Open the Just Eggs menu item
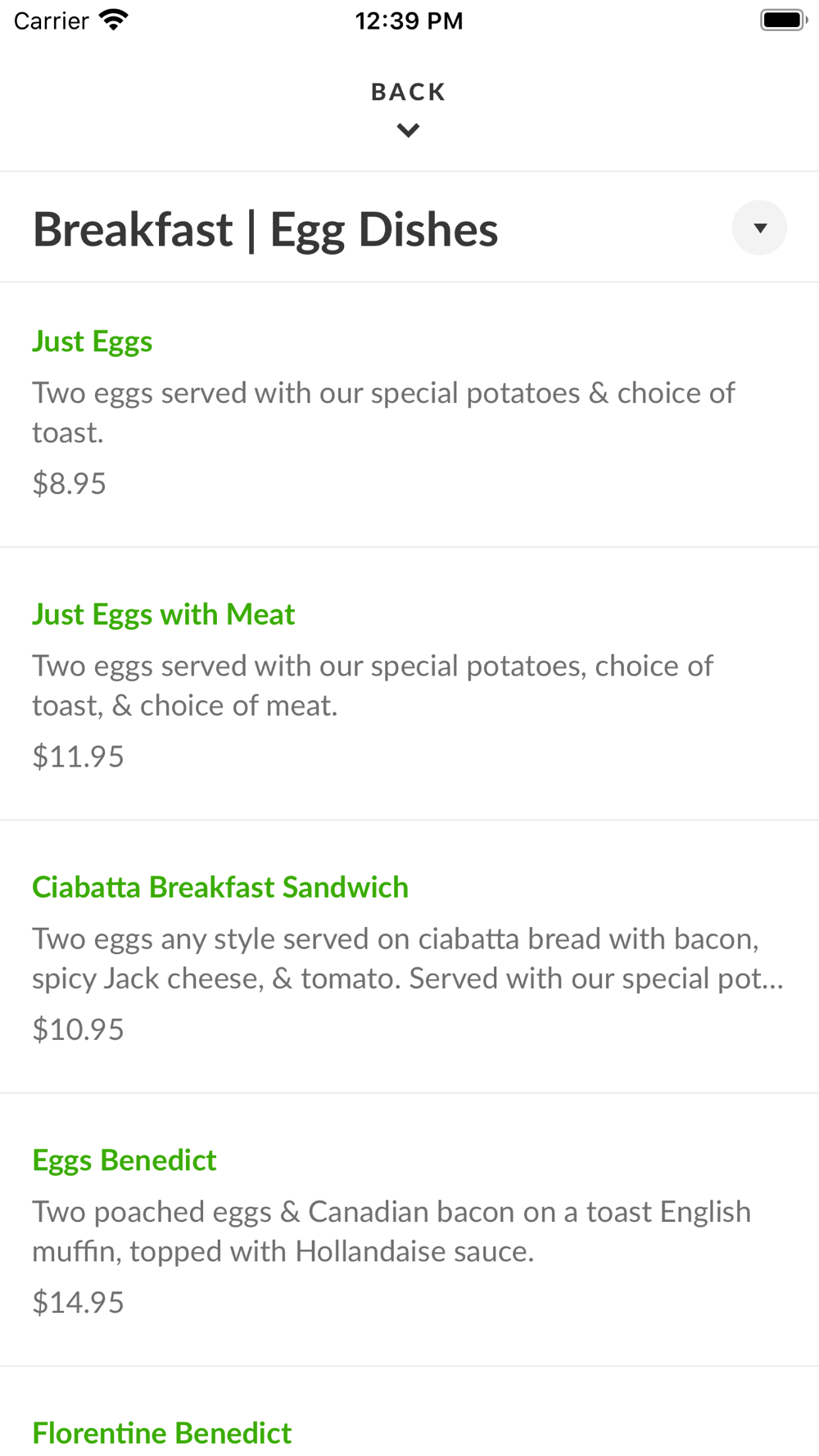This screenshot has height=1456, width=819. [x=409, y=415]
